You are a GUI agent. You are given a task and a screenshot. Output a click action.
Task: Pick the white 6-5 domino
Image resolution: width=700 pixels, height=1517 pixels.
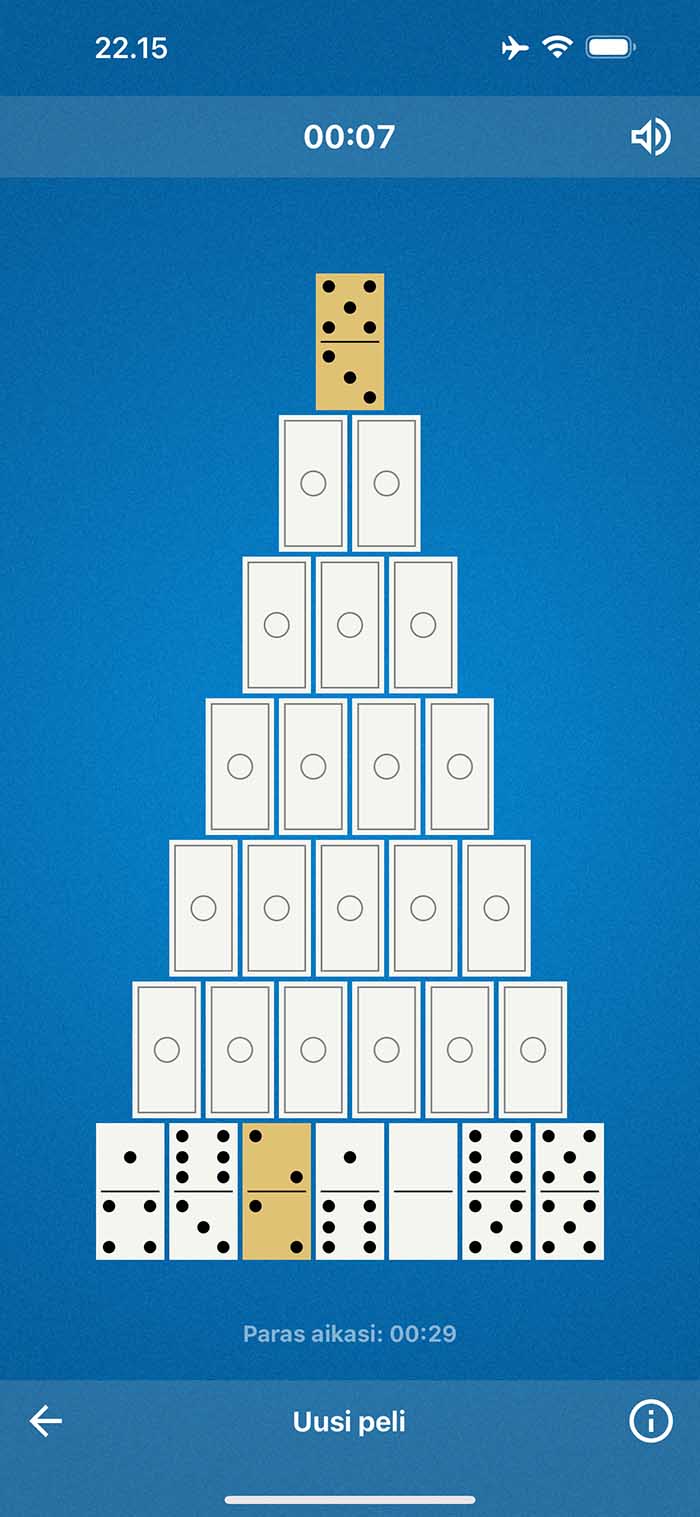click(x=496, y=1191)
